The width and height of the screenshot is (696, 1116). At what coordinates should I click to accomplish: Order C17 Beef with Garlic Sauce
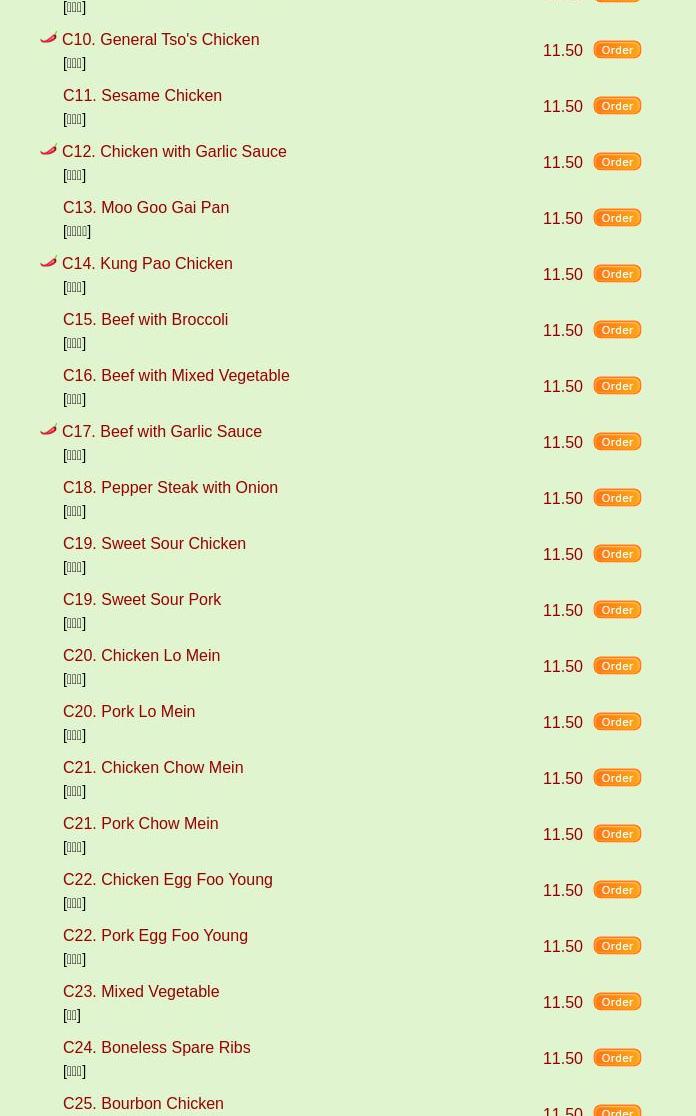[x=617, y=442]
